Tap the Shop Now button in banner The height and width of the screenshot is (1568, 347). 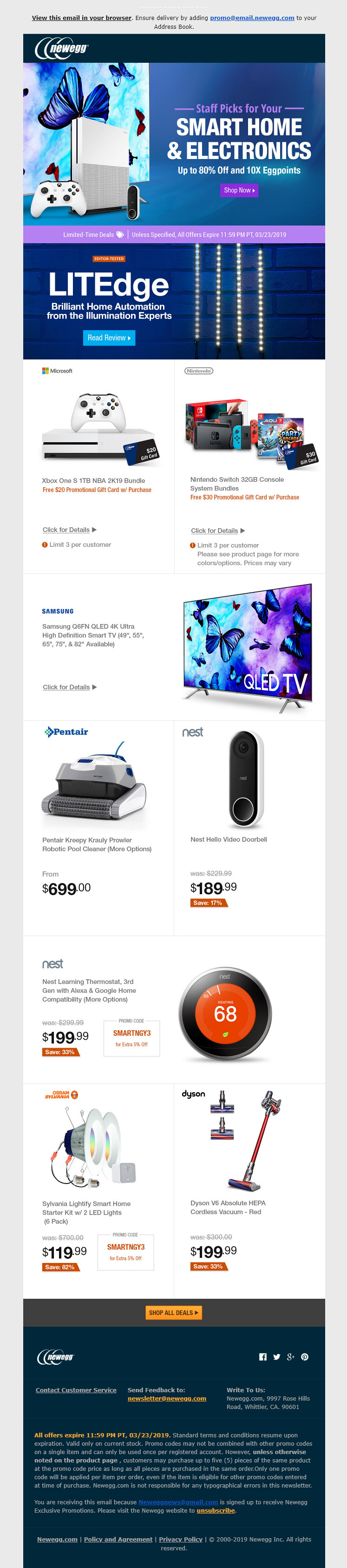239,190
